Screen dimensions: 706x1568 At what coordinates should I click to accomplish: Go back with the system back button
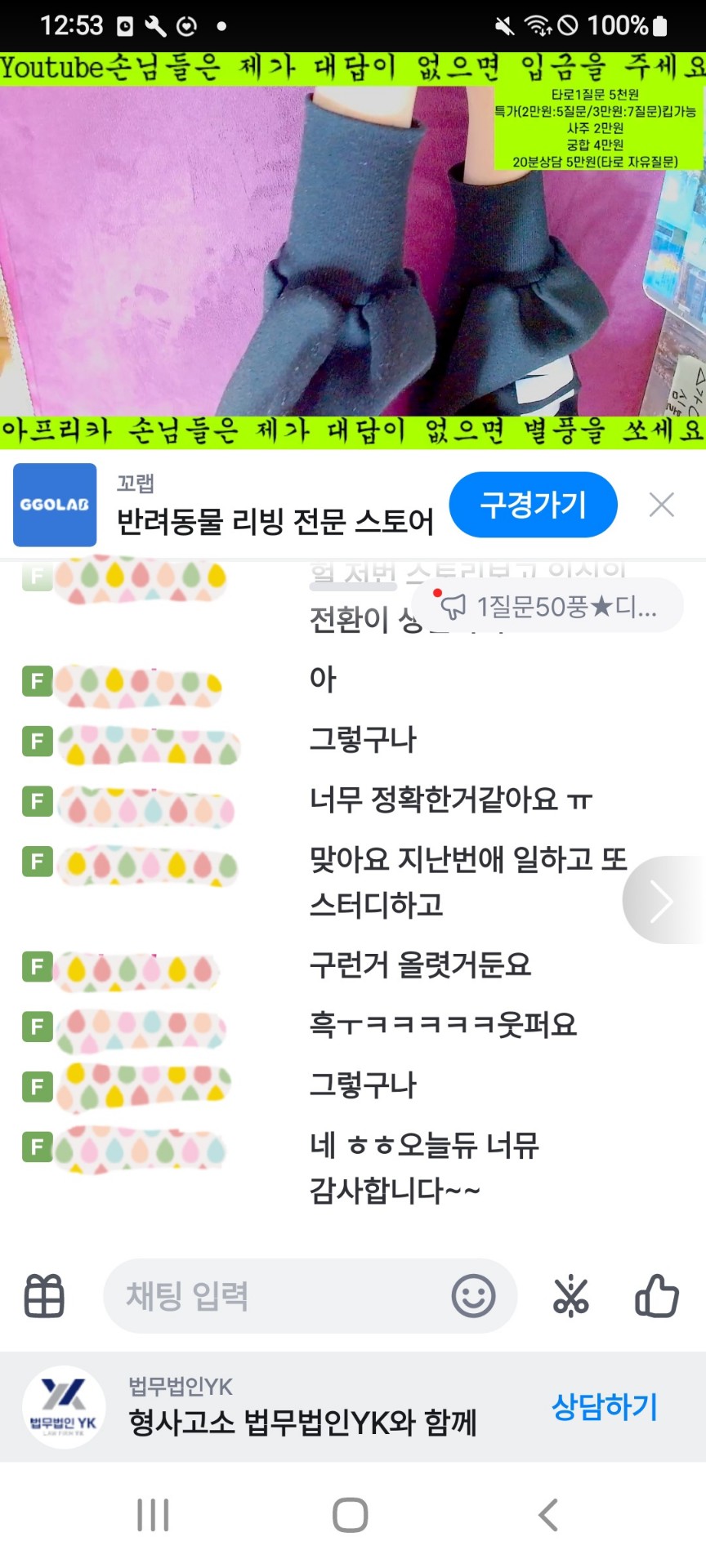click(548, 1515)
